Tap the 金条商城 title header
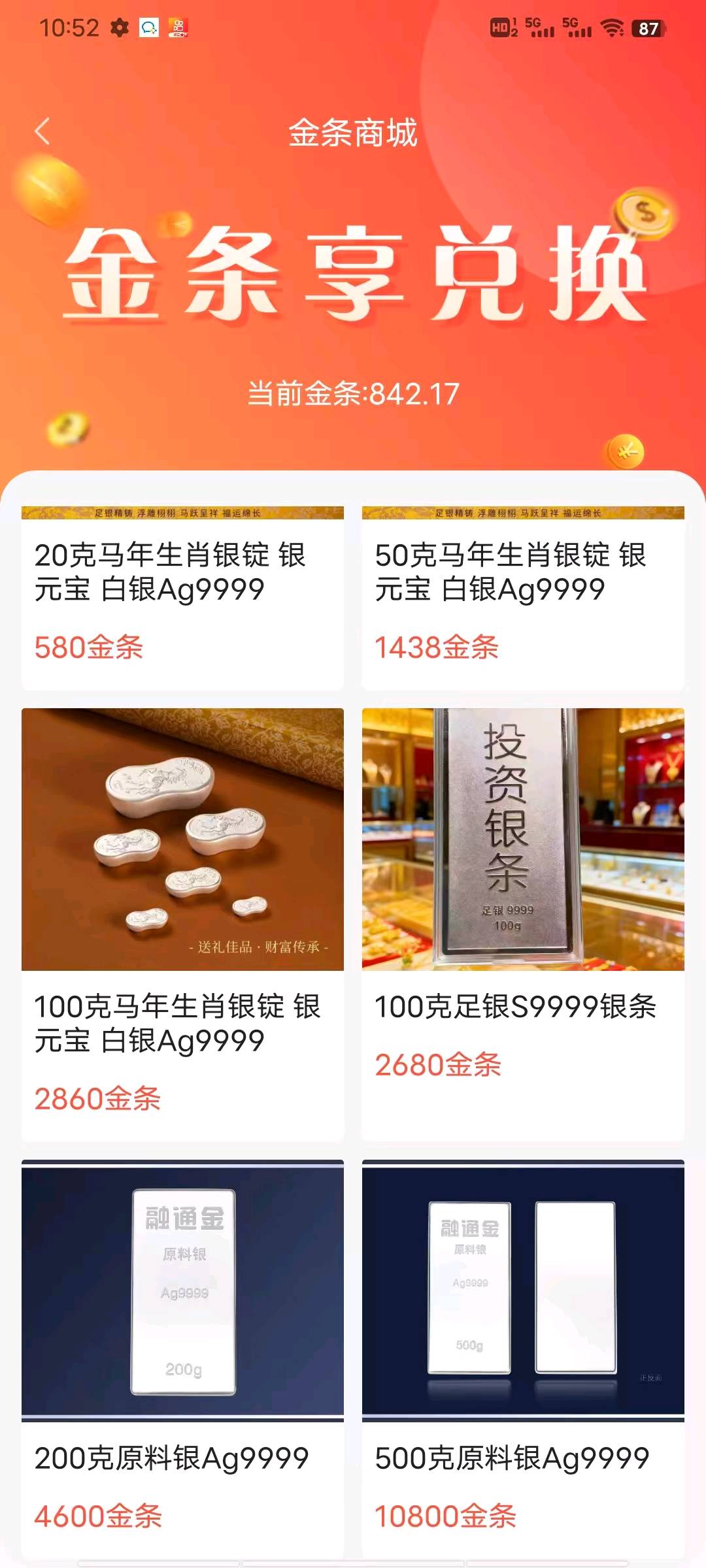The width and height of the screenshot is (706, 1568). (x=353, y=134)
